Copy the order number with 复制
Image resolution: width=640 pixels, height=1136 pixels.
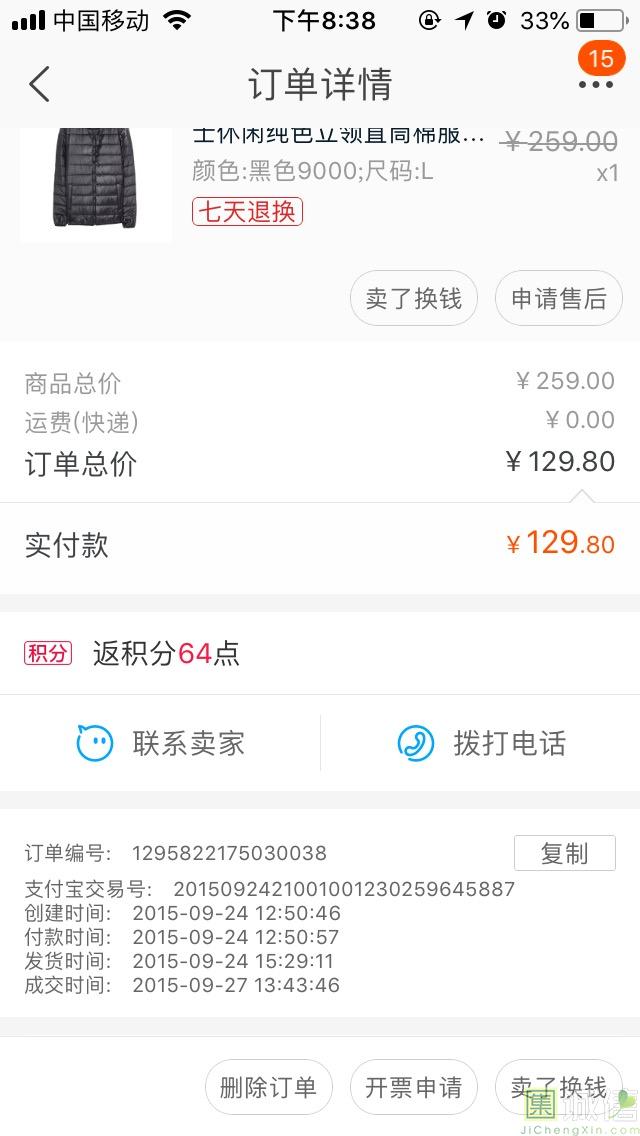click(x=565, y=853)
